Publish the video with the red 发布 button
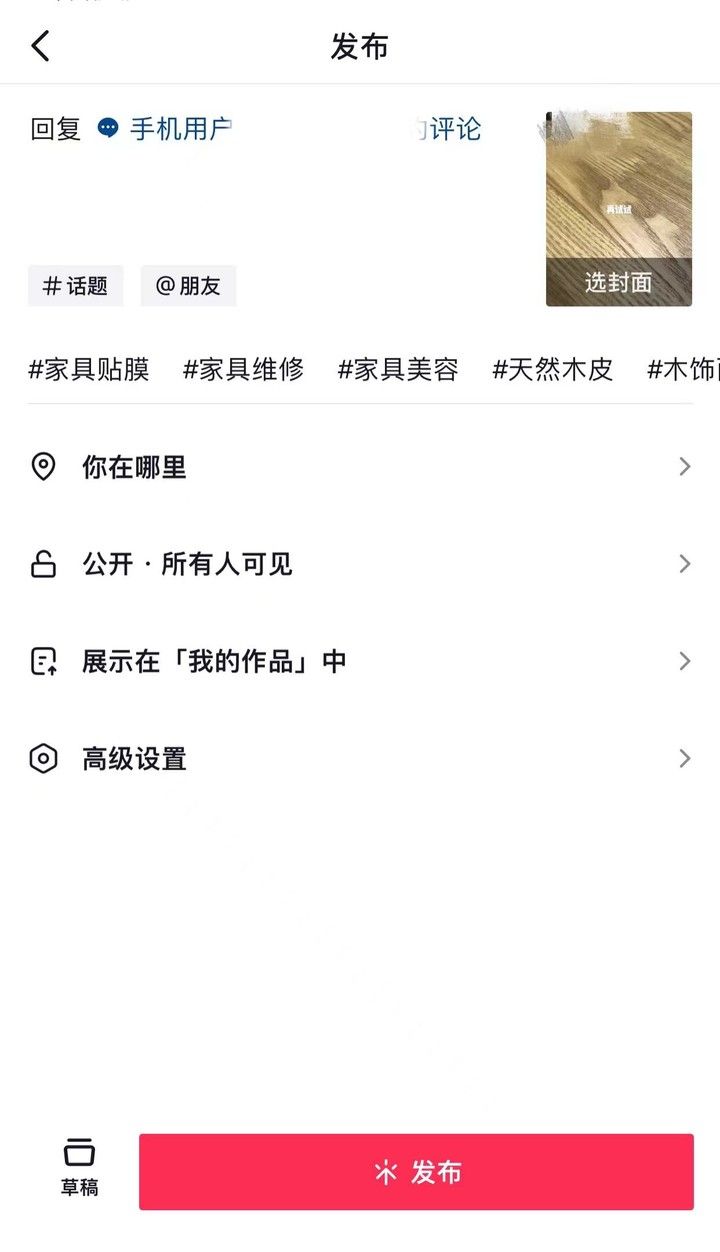720x1252 pixels. 416,1172
